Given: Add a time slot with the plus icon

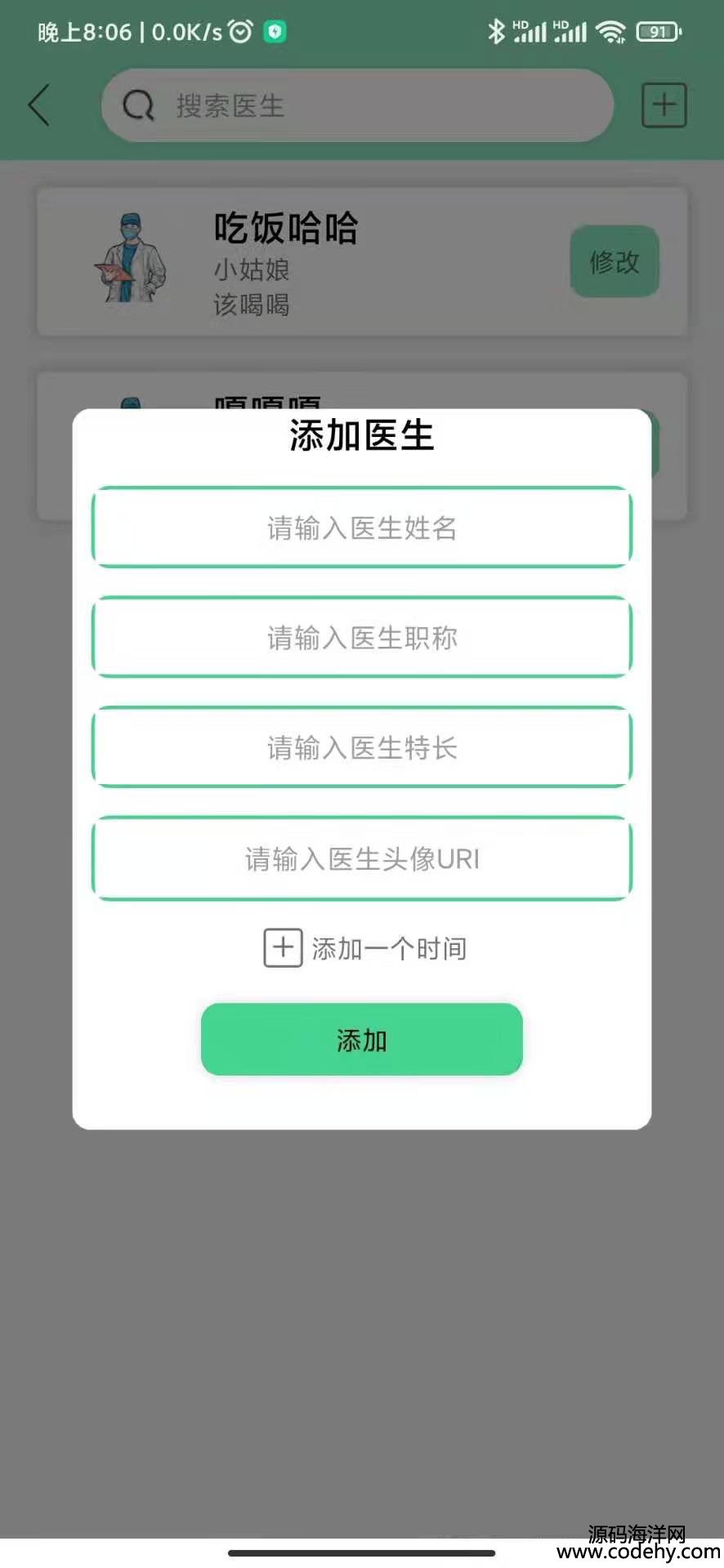Looking at the screenshot, I should coord(284,948).
